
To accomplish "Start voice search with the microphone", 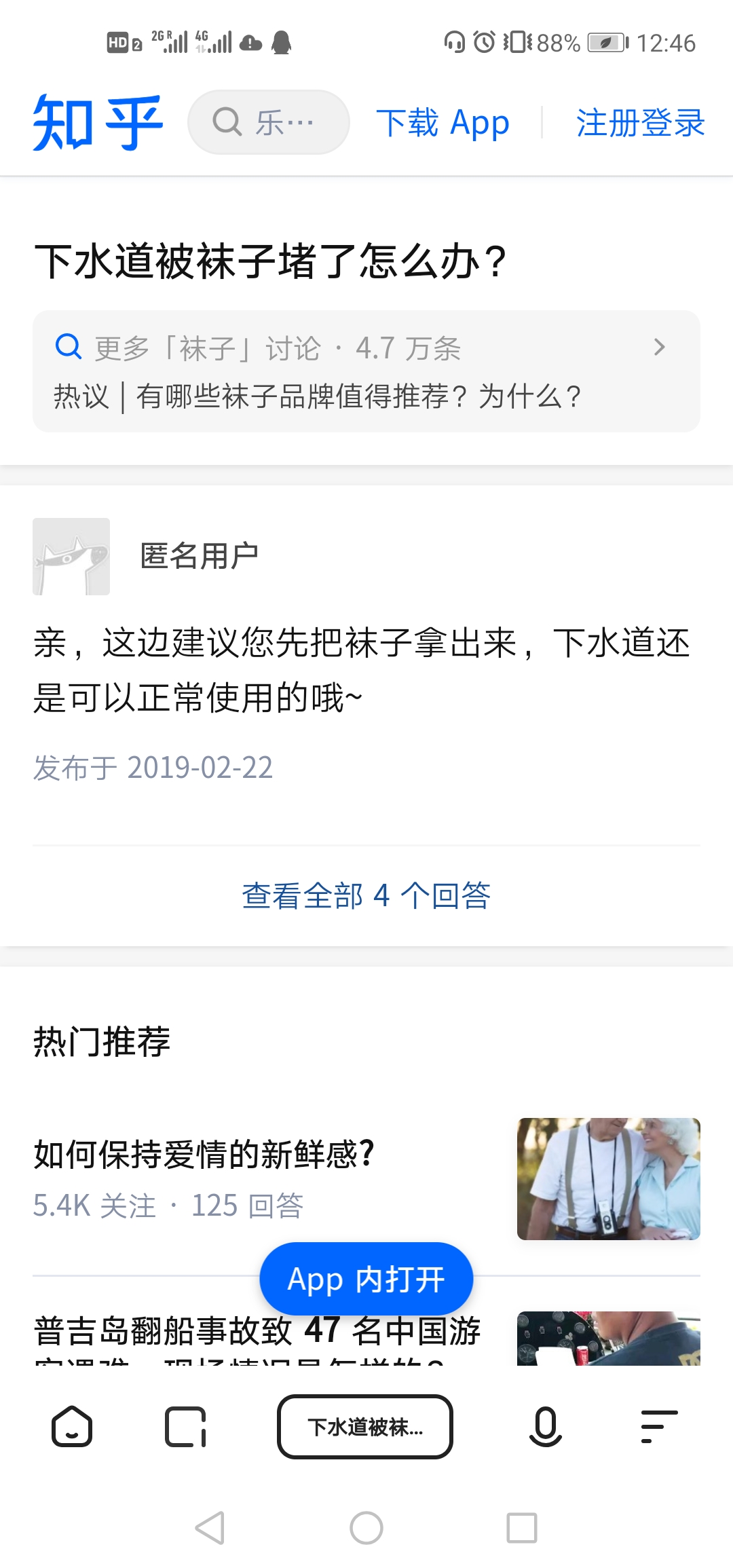I will [x=545, y=1426].
